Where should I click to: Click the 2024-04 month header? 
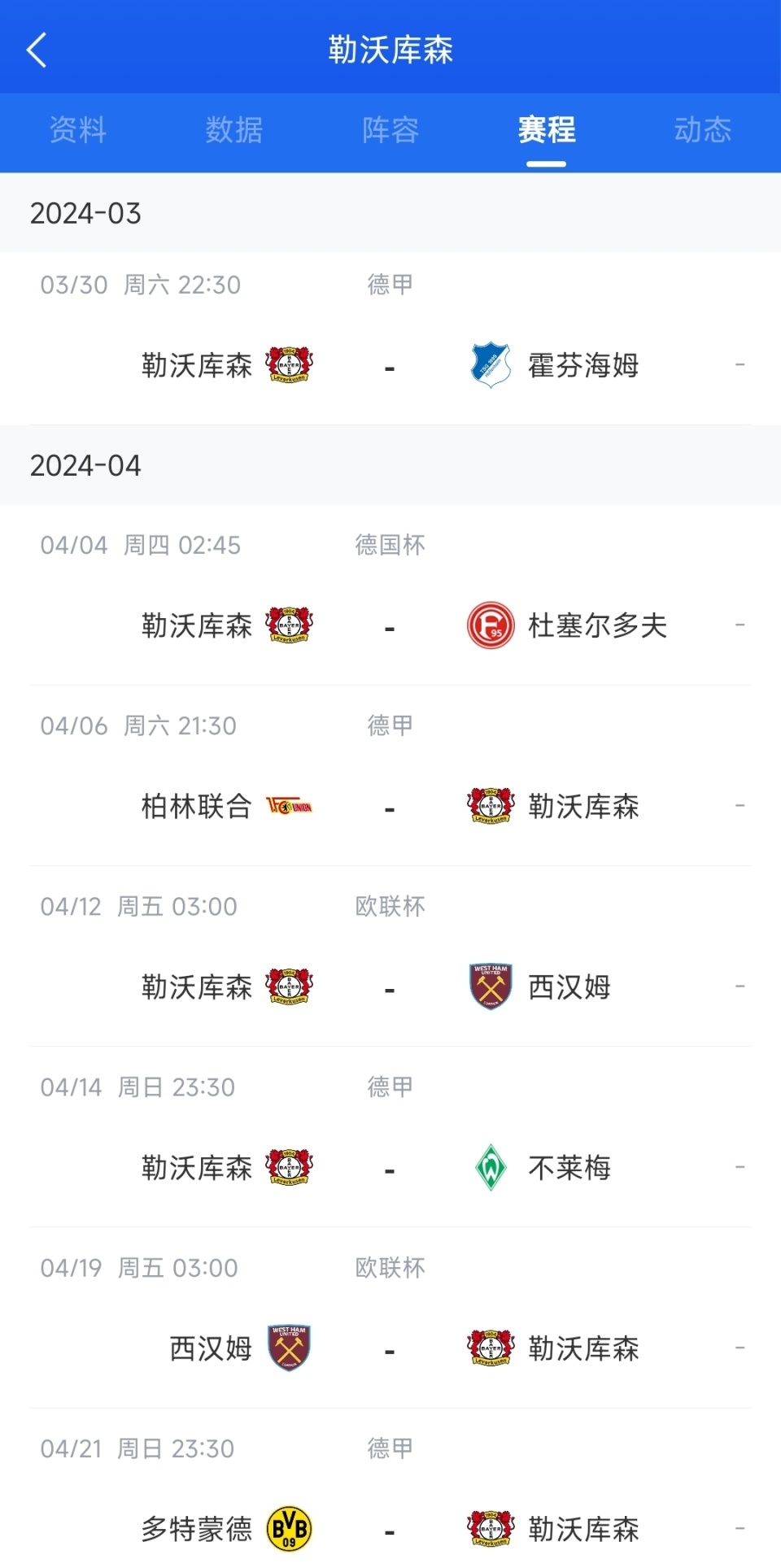coord(85,465)
